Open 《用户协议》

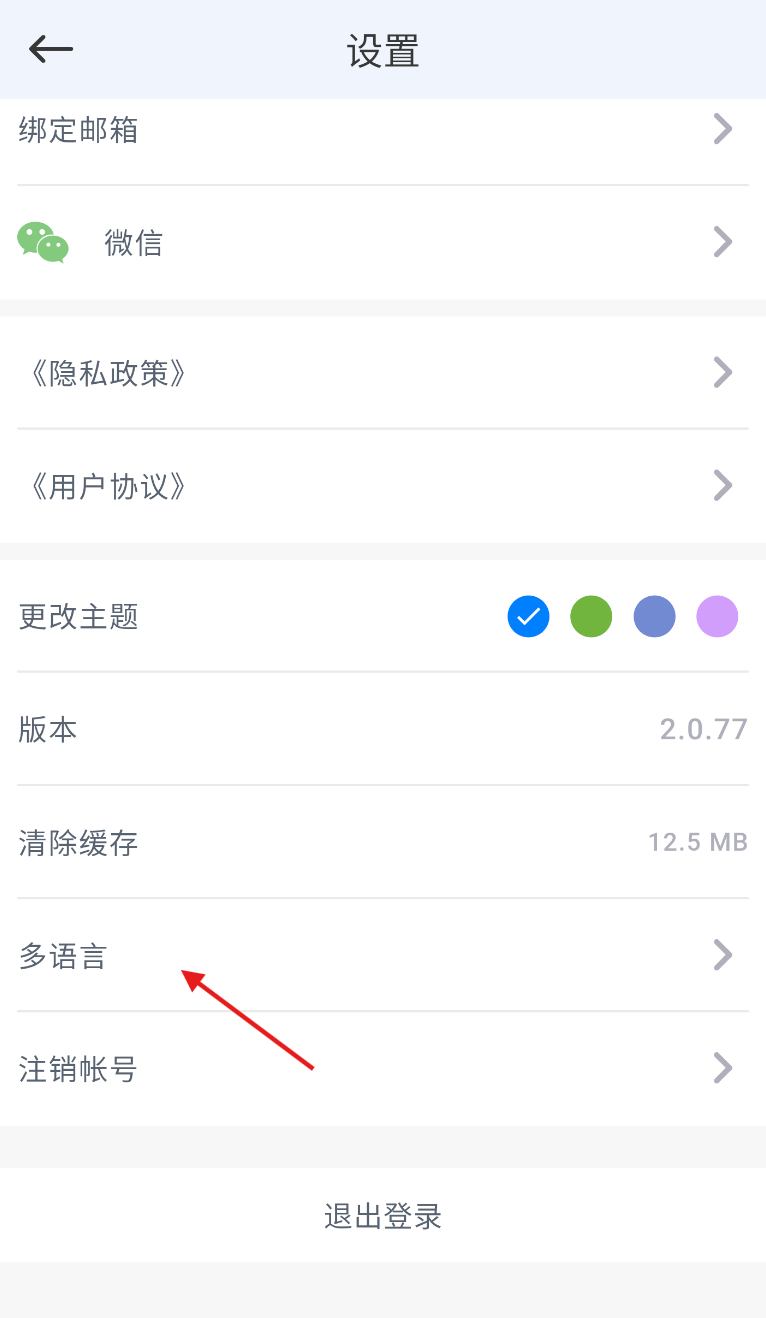coord(383,486)
